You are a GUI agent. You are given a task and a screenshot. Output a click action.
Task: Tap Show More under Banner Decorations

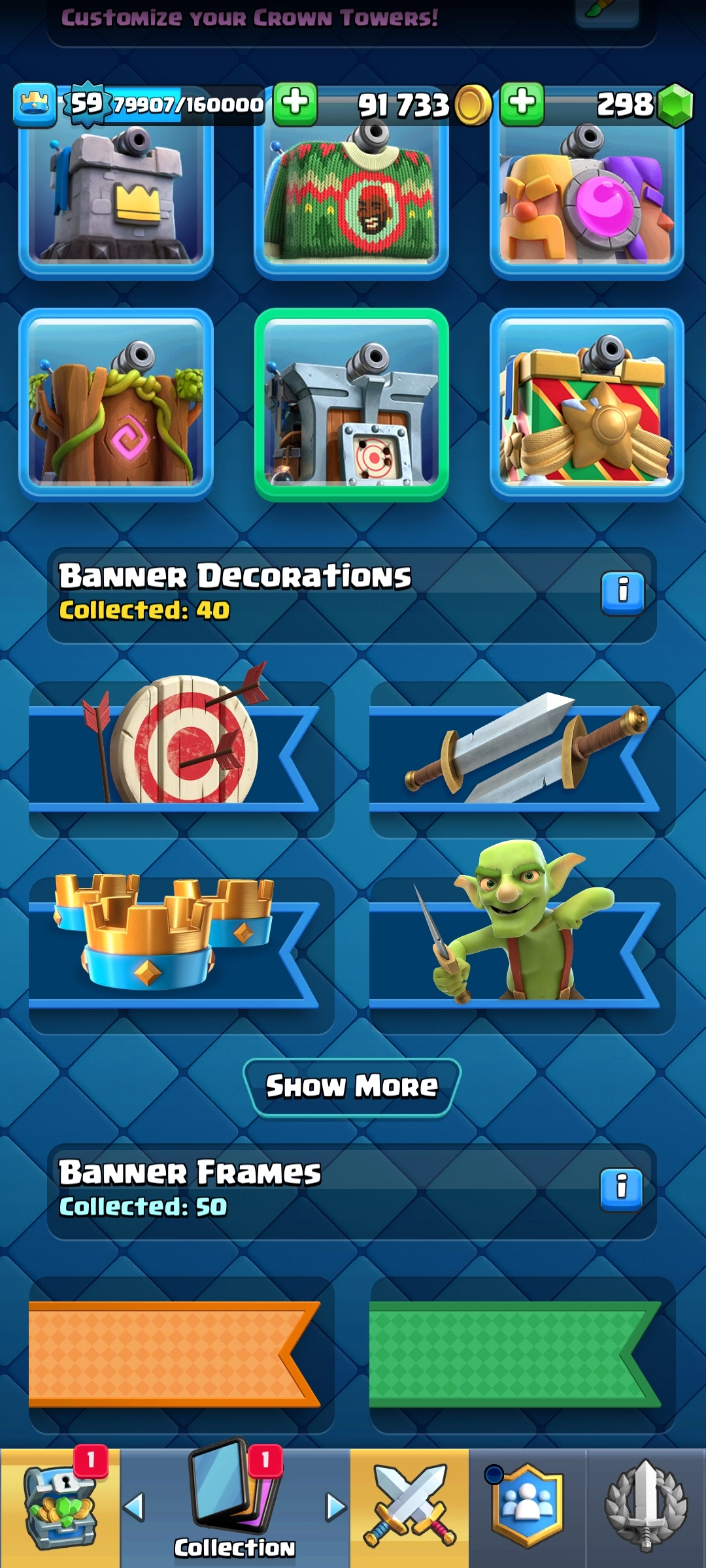pyautogui.click(x=352, y=1086)
